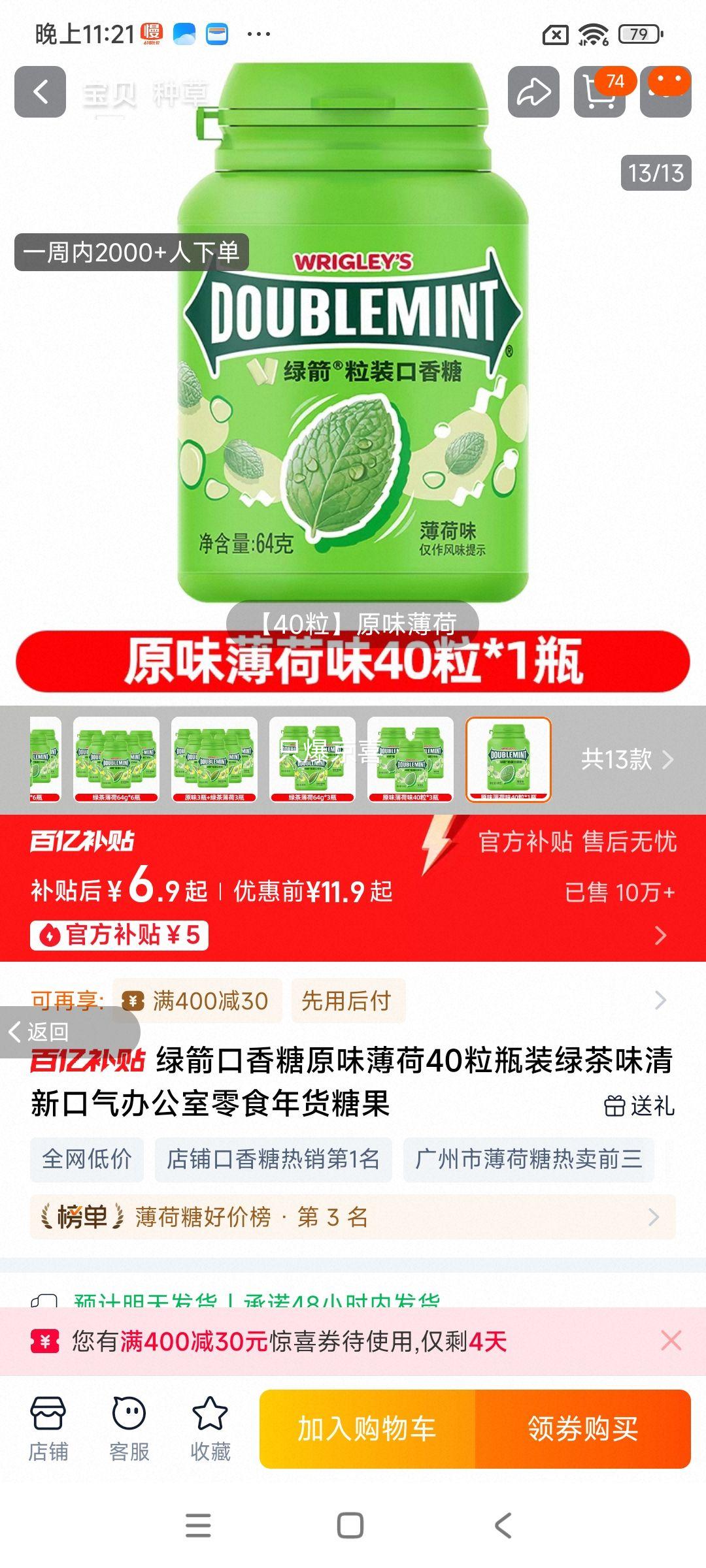The height and width of the screenshot is (1568, 706).
Task: Open the more options menu
Action: (x=665, y=92)
